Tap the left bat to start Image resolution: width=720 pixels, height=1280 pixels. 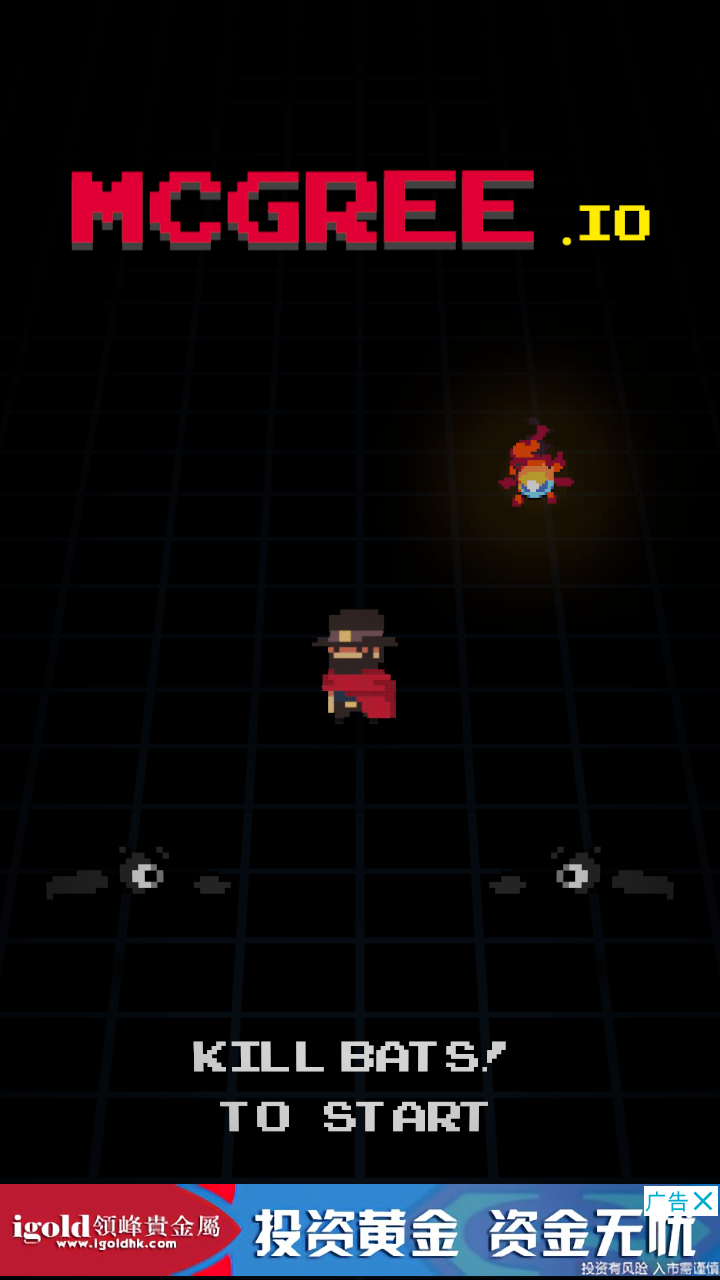pos(141,875)
